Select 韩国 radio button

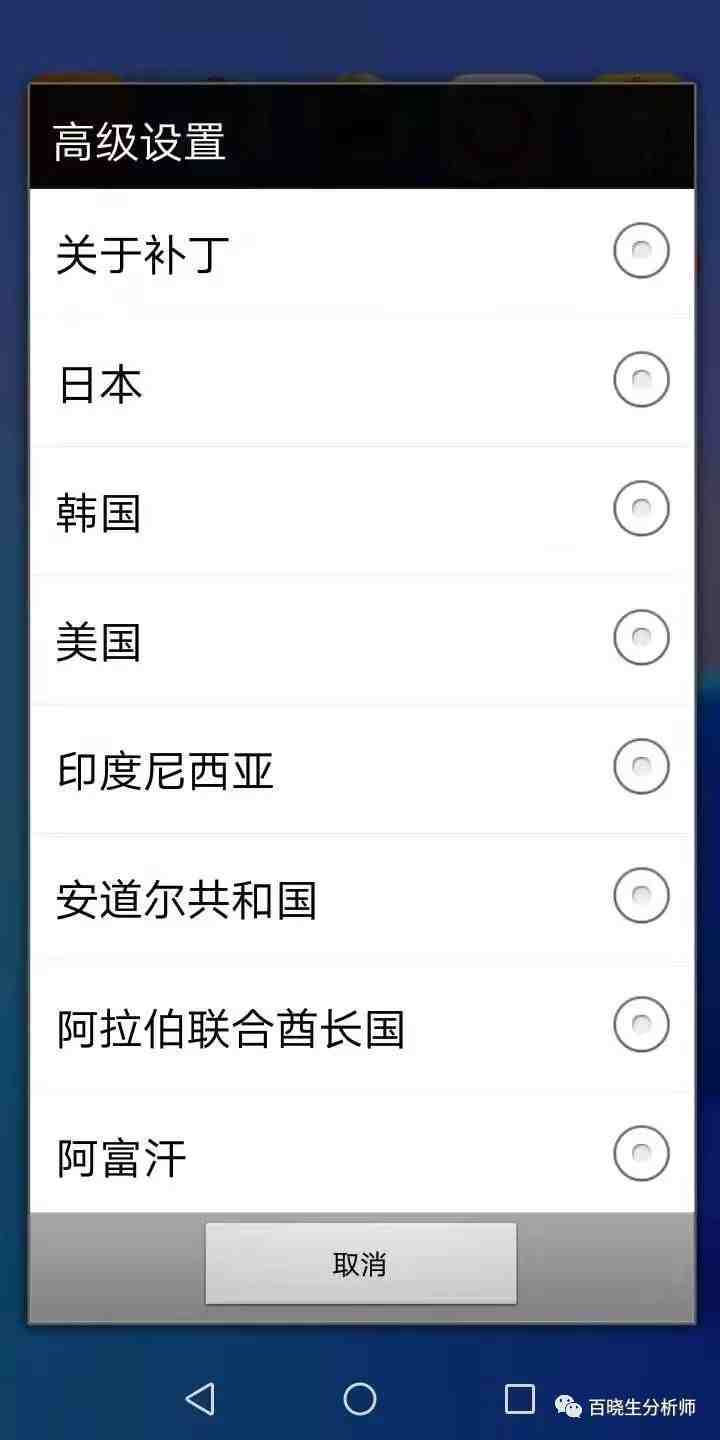click(x=362, y=511)
